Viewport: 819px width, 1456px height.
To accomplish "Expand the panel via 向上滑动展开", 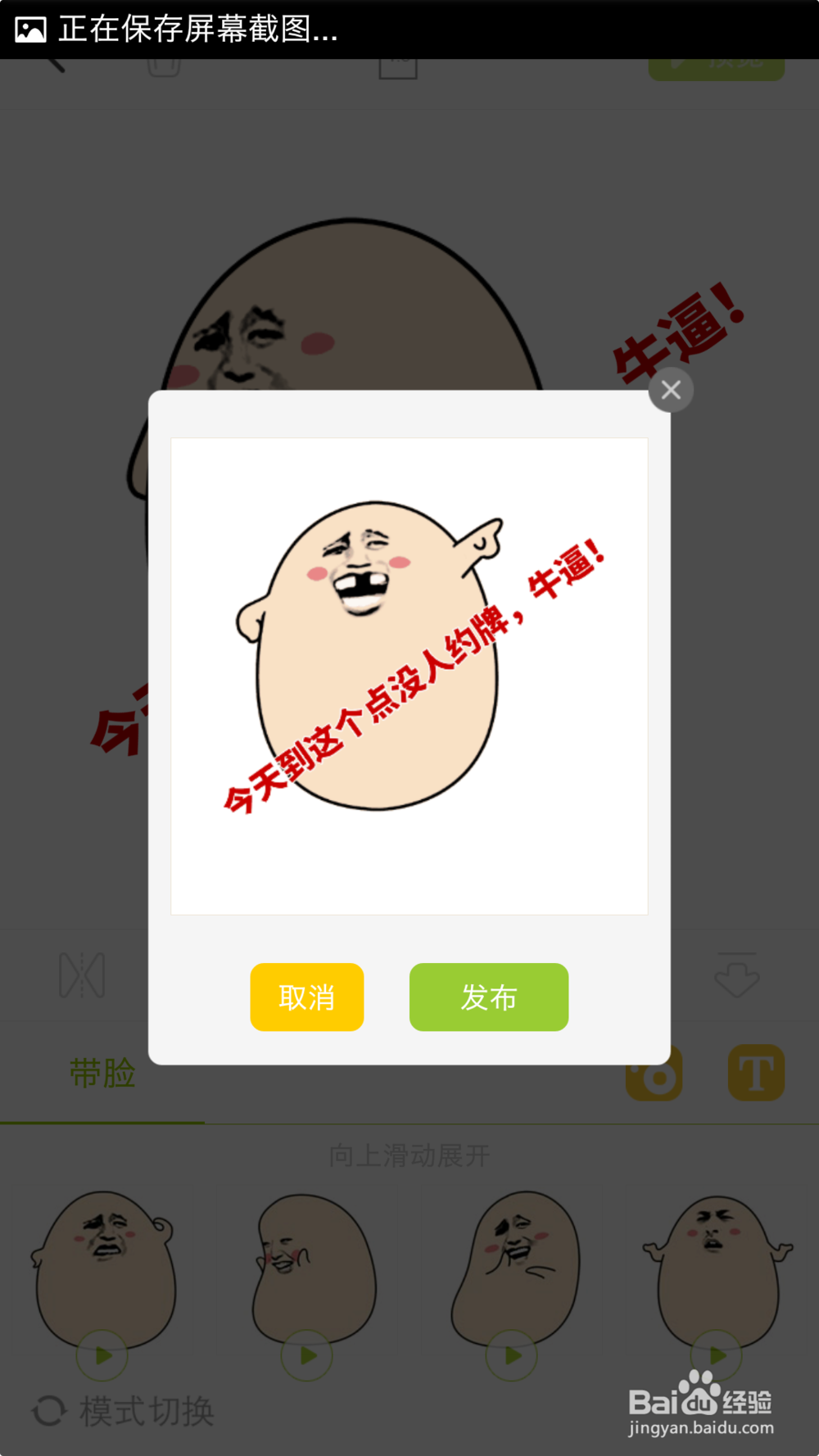I will point(409,1155).
